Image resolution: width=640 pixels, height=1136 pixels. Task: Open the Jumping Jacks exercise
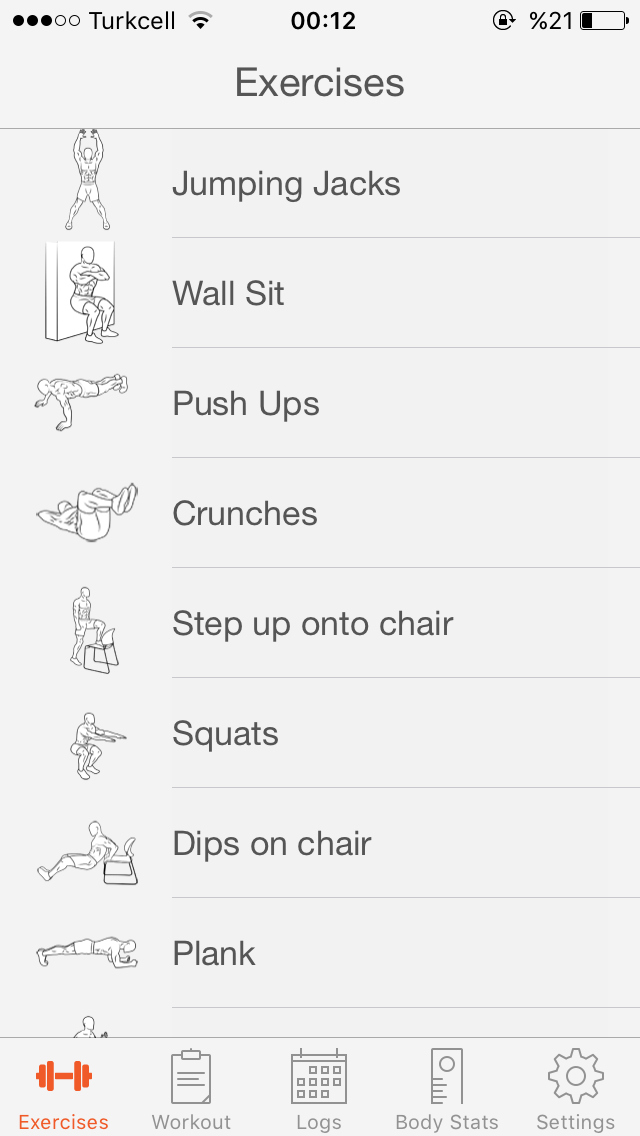[320, 183]
